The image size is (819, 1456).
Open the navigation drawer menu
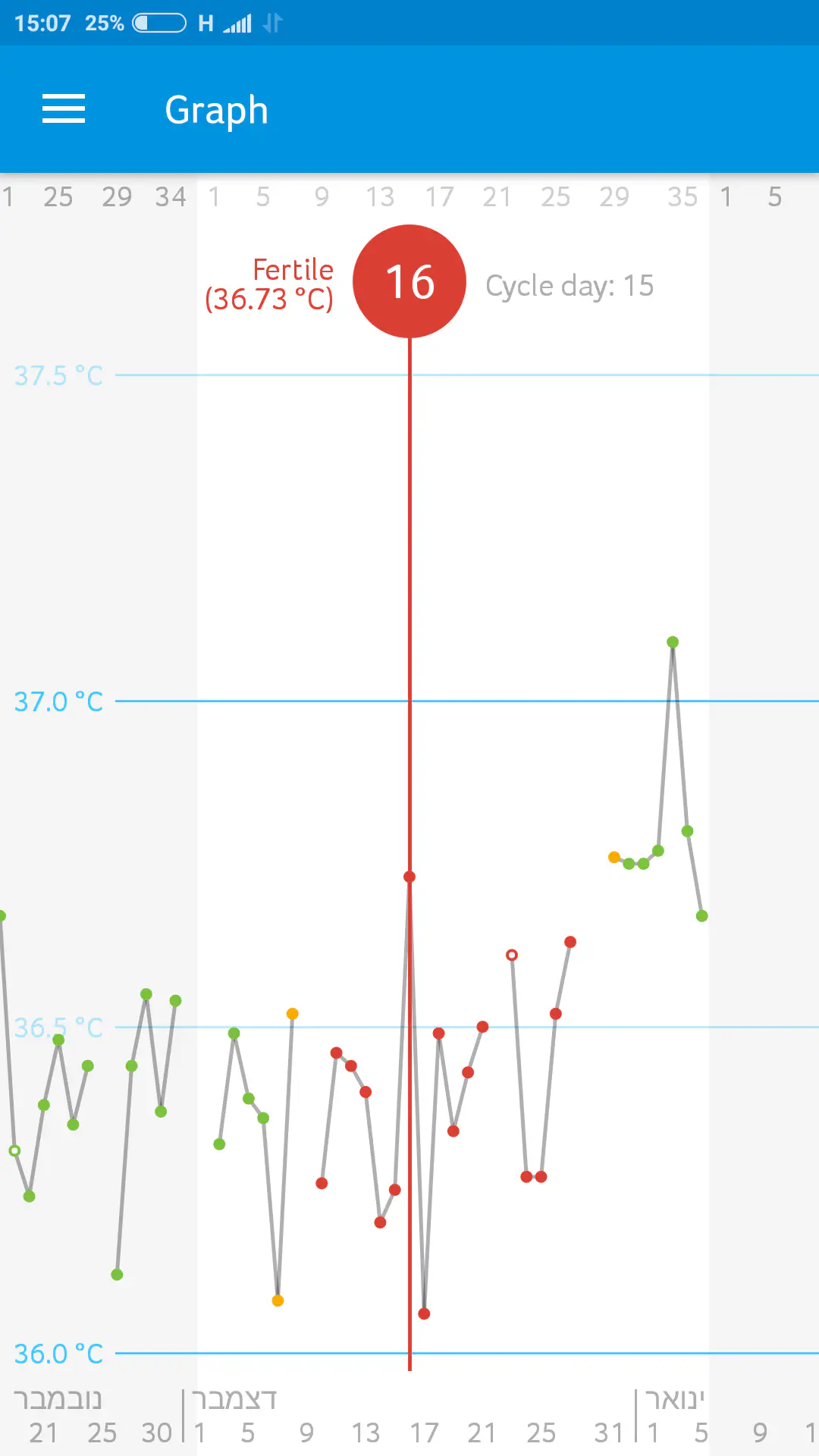point(64,109)
